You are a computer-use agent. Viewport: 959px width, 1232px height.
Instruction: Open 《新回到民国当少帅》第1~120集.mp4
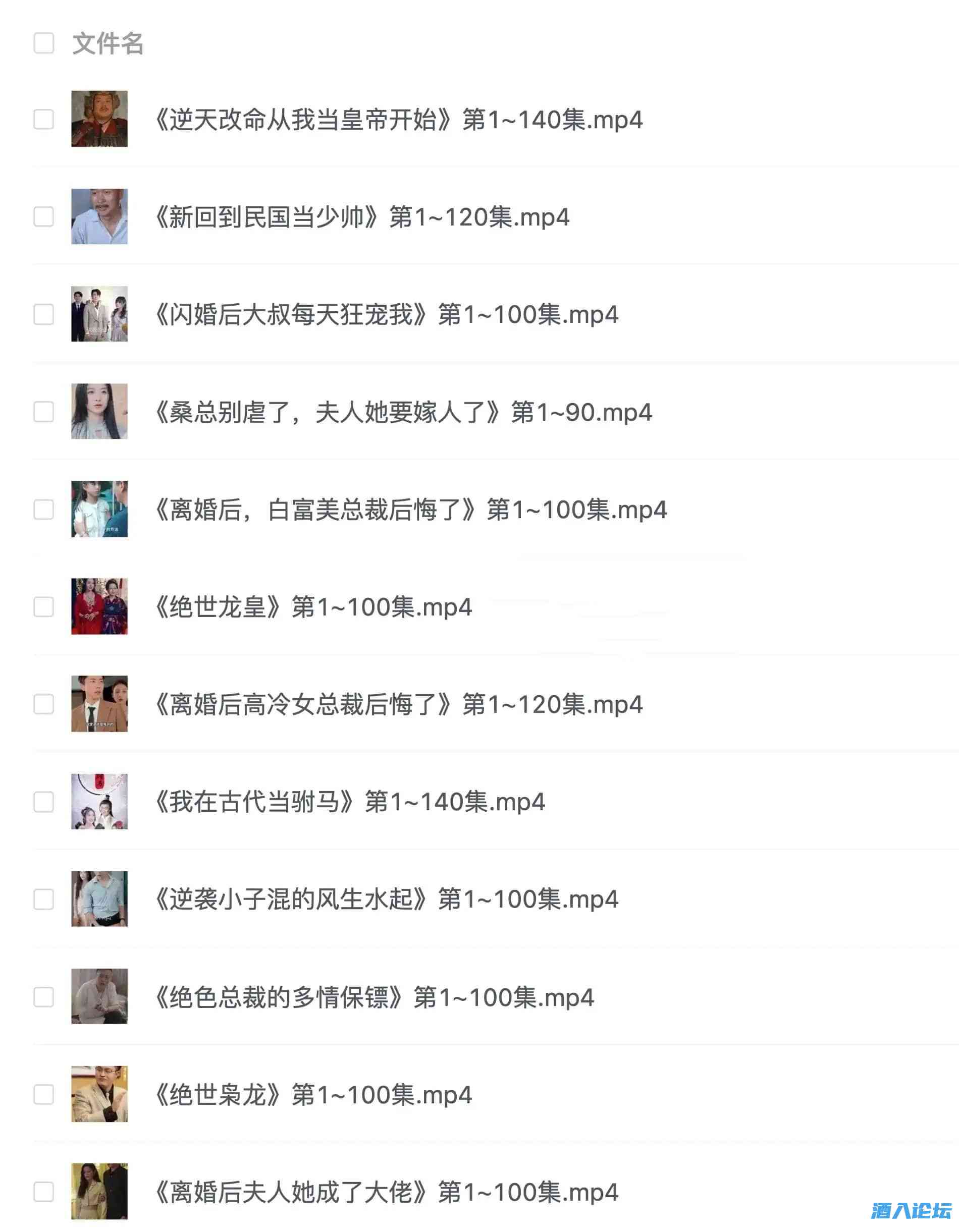tap(361, 217)
